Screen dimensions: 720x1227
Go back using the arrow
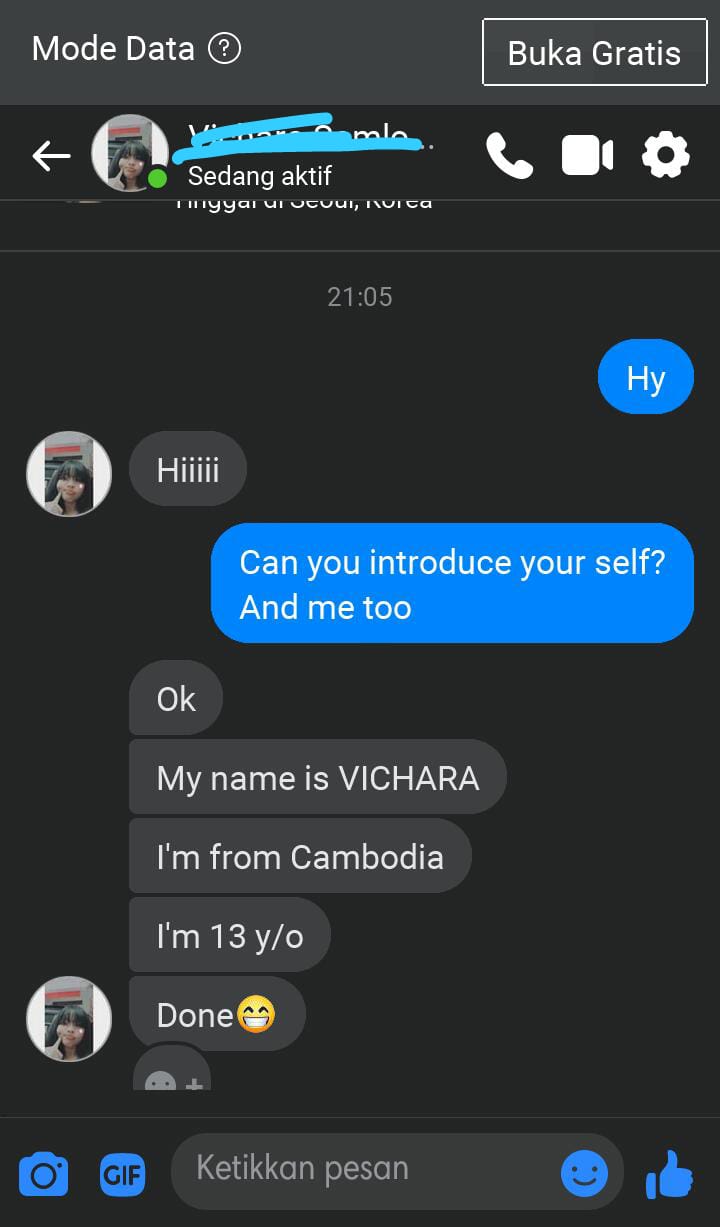click(x=51, y=155)
